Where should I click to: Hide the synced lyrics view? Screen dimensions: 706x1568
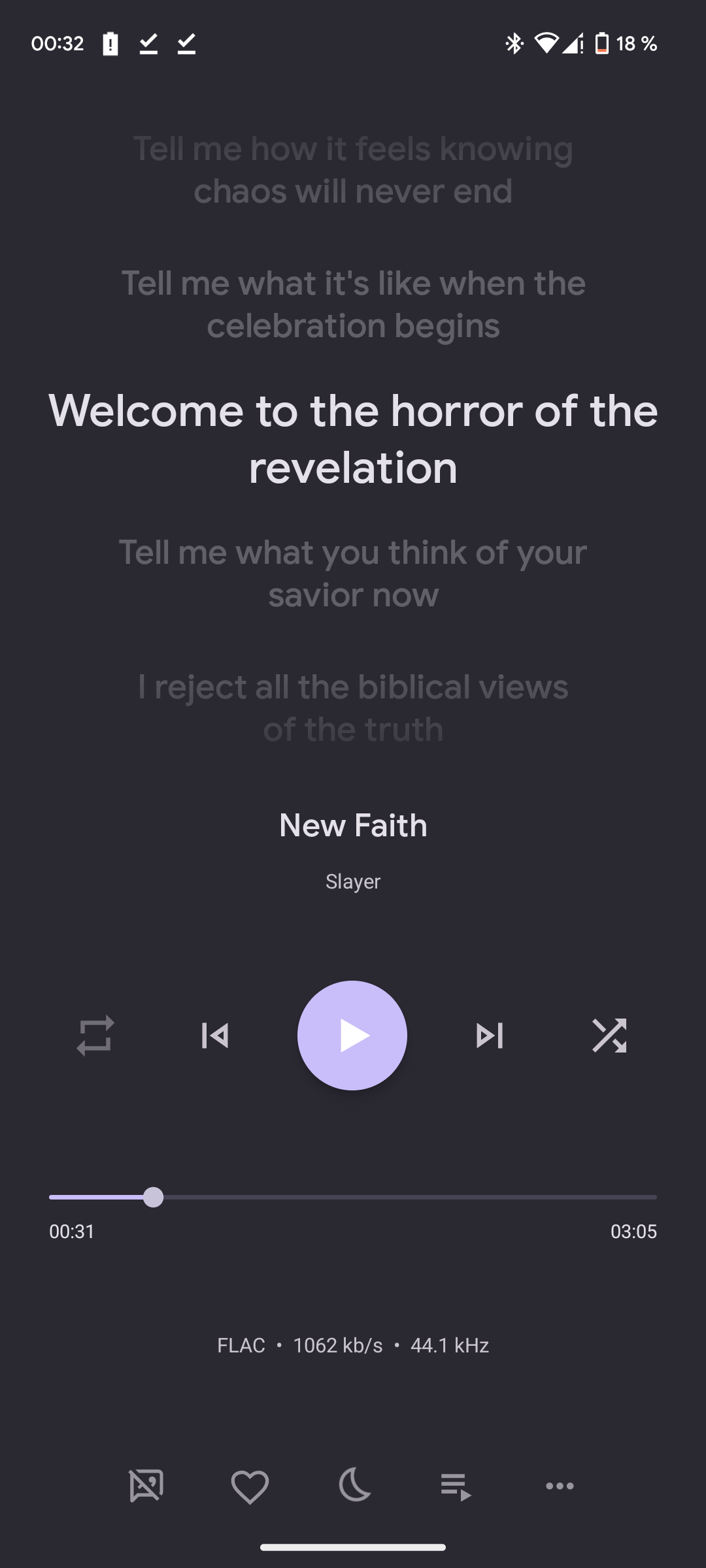click(146, 1486)
